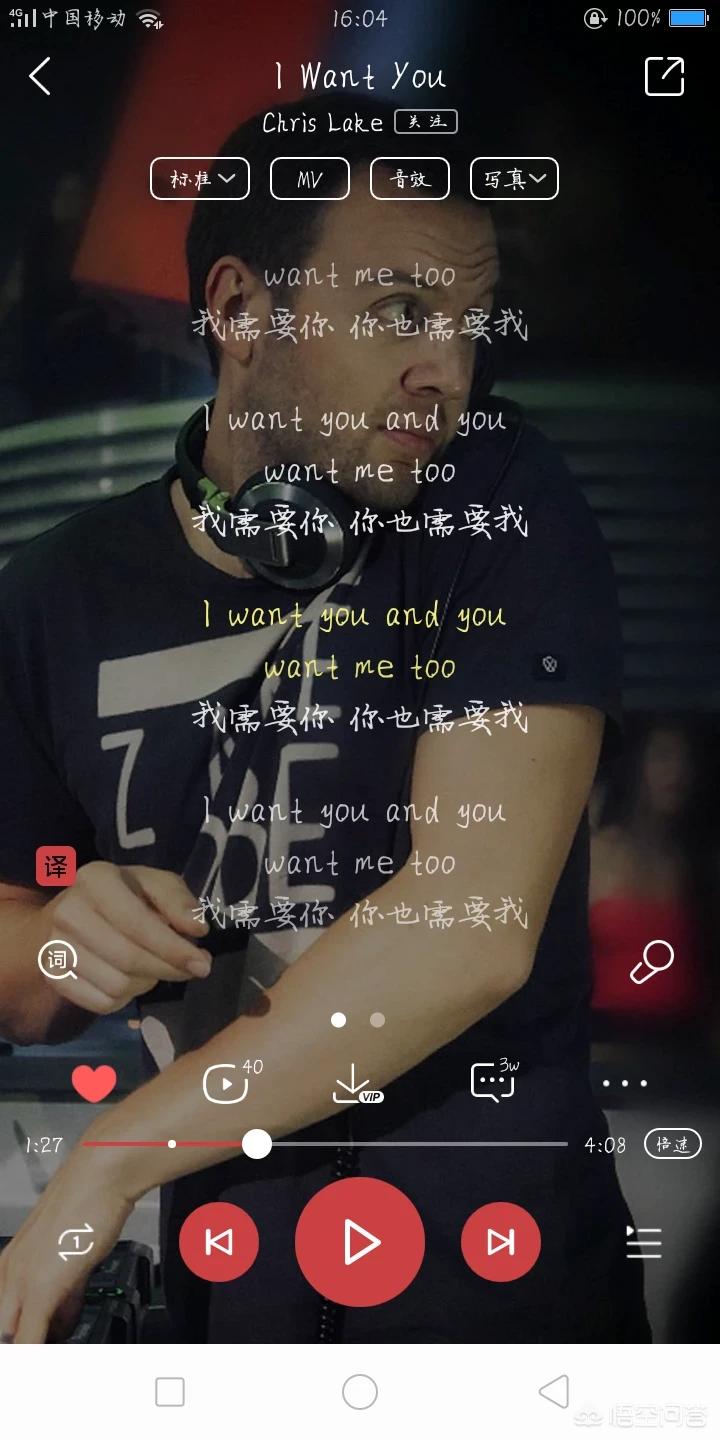This screenshot has width=720, height=1440.
Task: Open the 音效 sound effects settings
Action: 410,179
